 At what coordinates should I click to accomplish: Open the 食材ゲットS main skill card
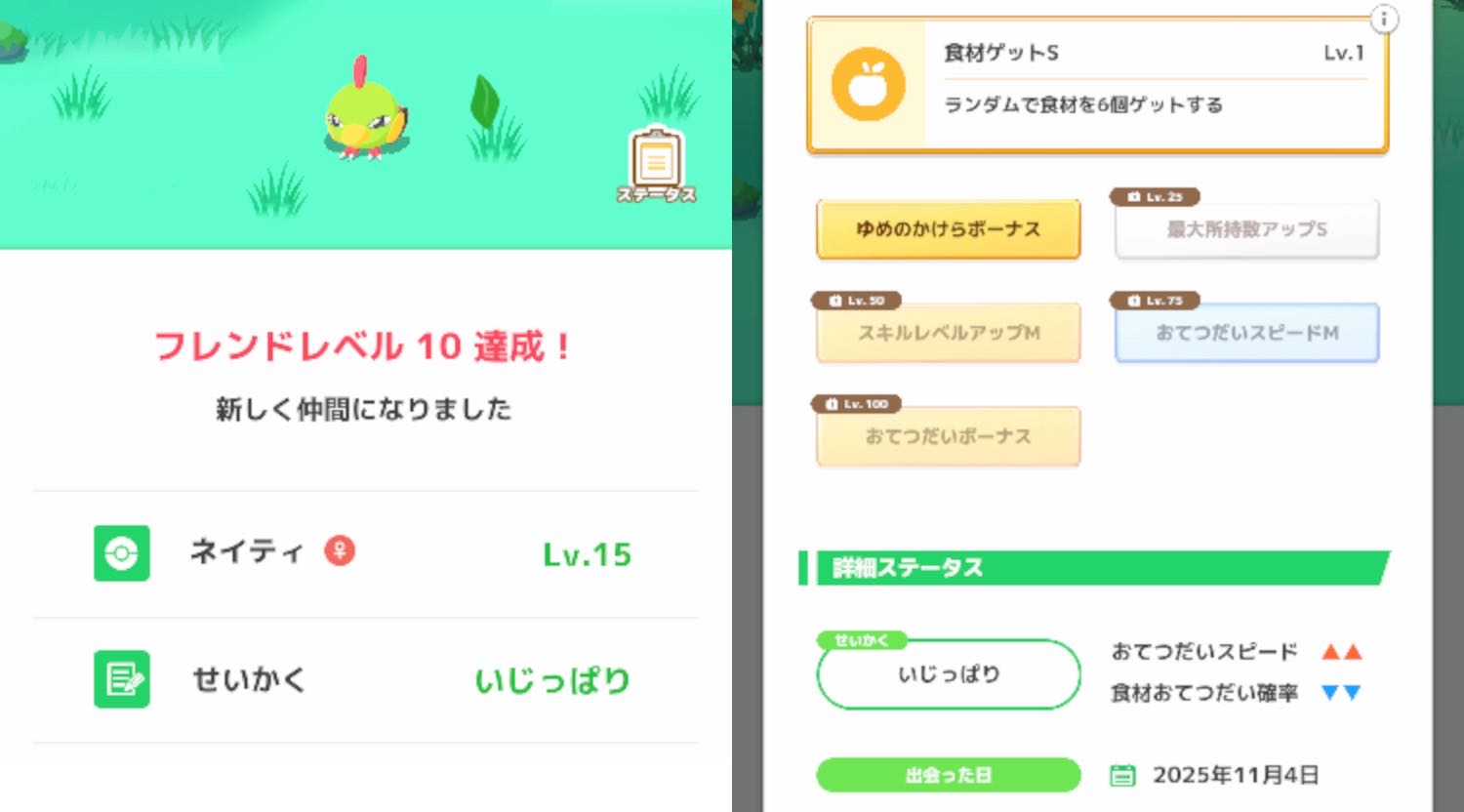coord(1097,86)
